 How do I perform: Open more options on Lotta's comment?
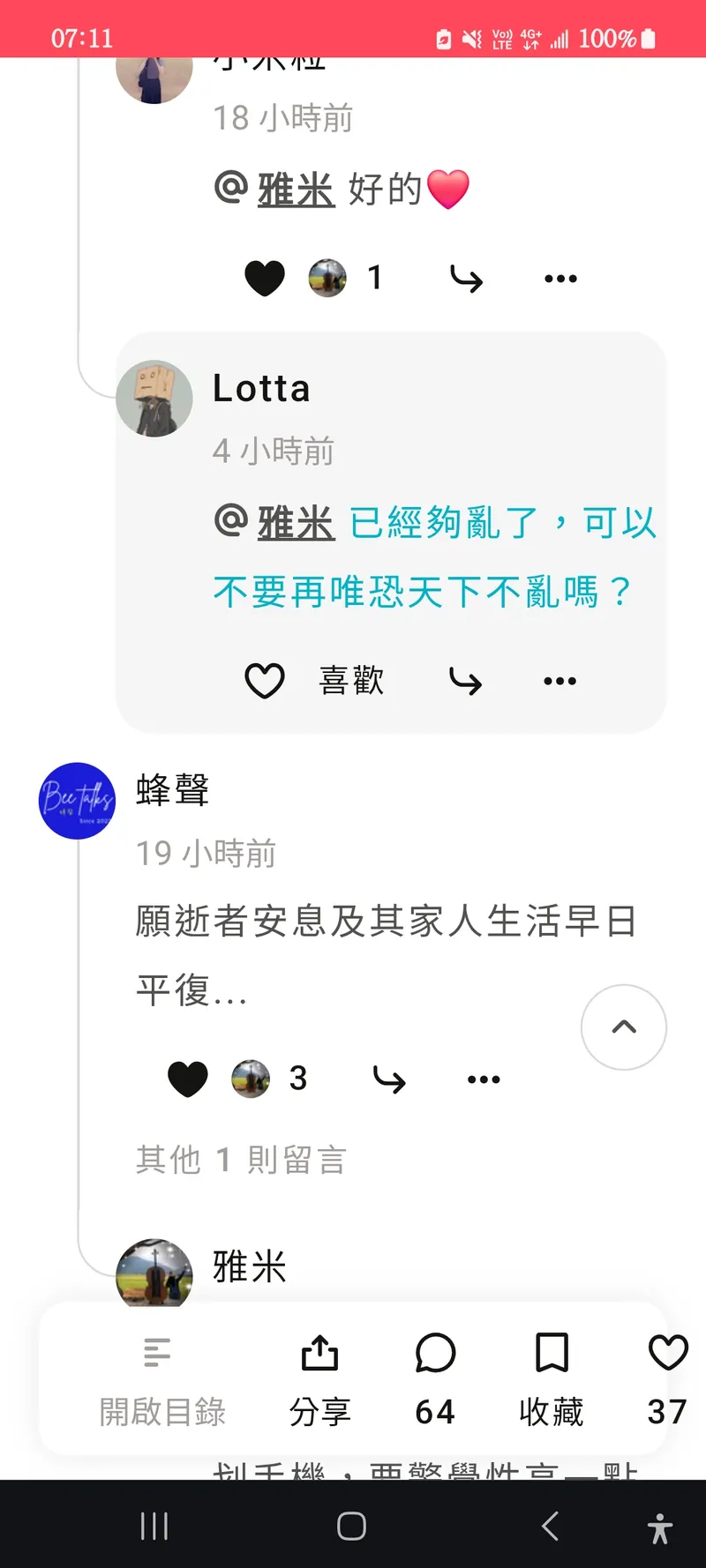tap(560, 681)
